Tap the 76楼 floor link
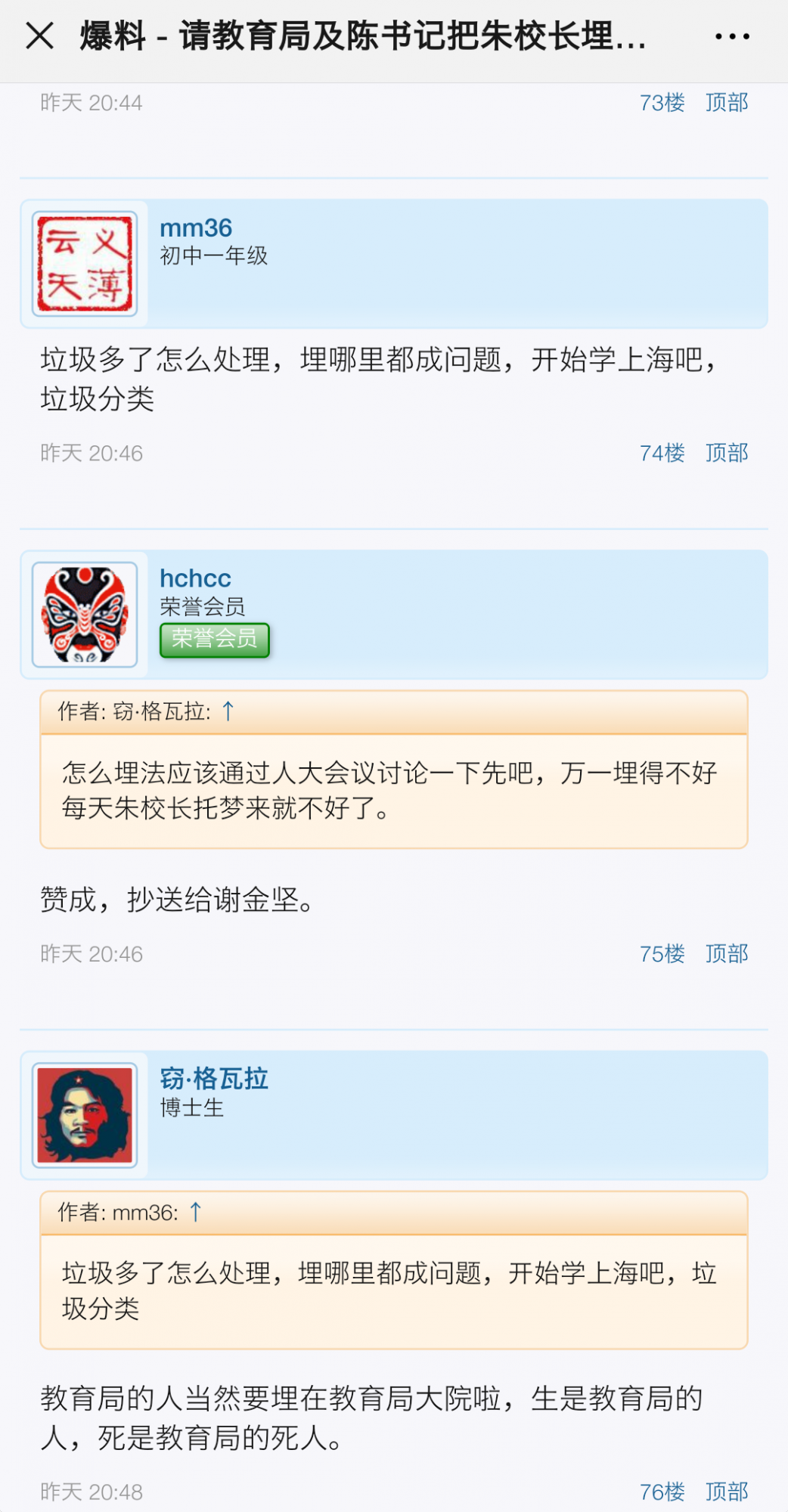The image size is (788, 1512). [662, 1492]
